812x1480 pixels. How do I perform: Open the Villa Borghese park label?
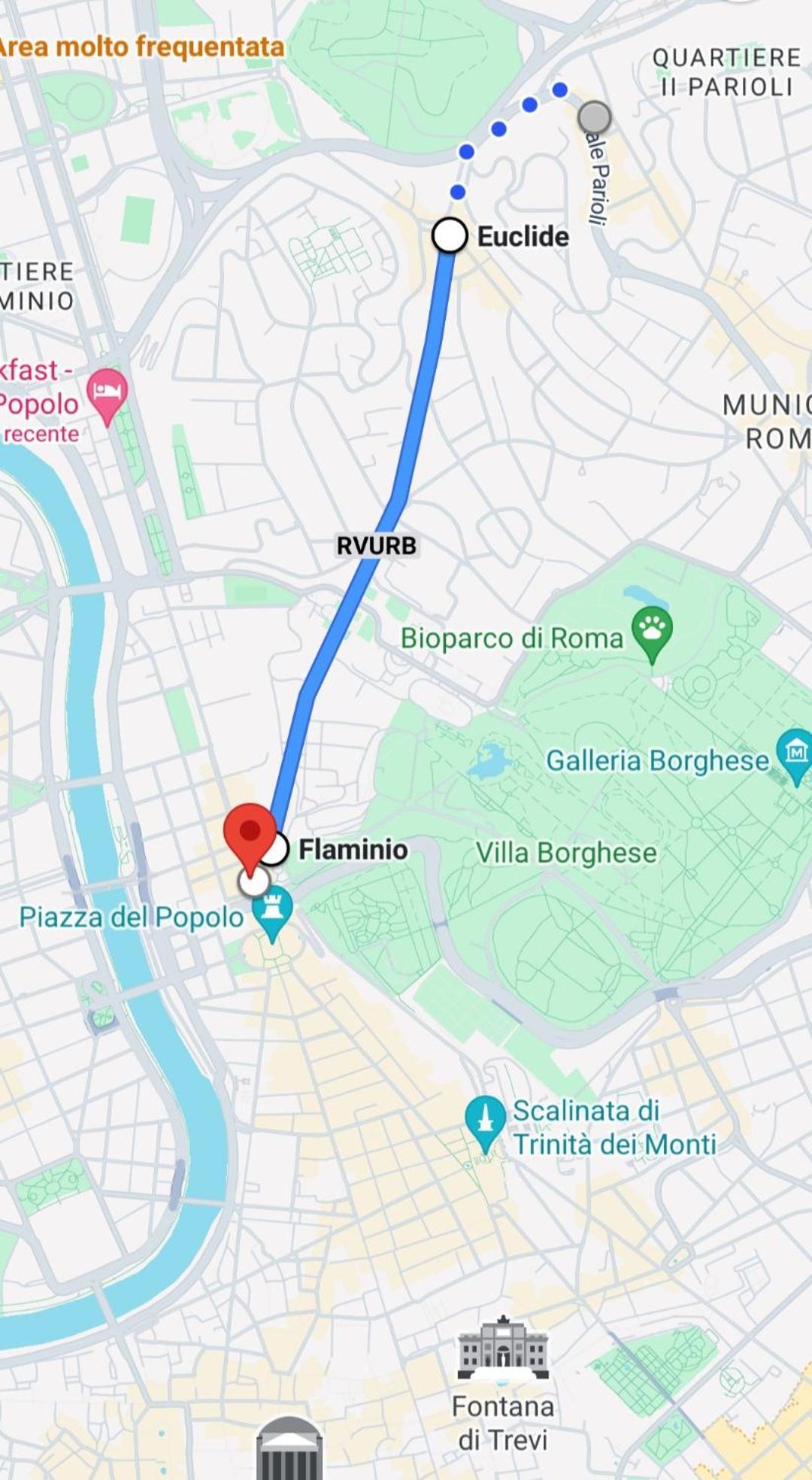(566, 853)
